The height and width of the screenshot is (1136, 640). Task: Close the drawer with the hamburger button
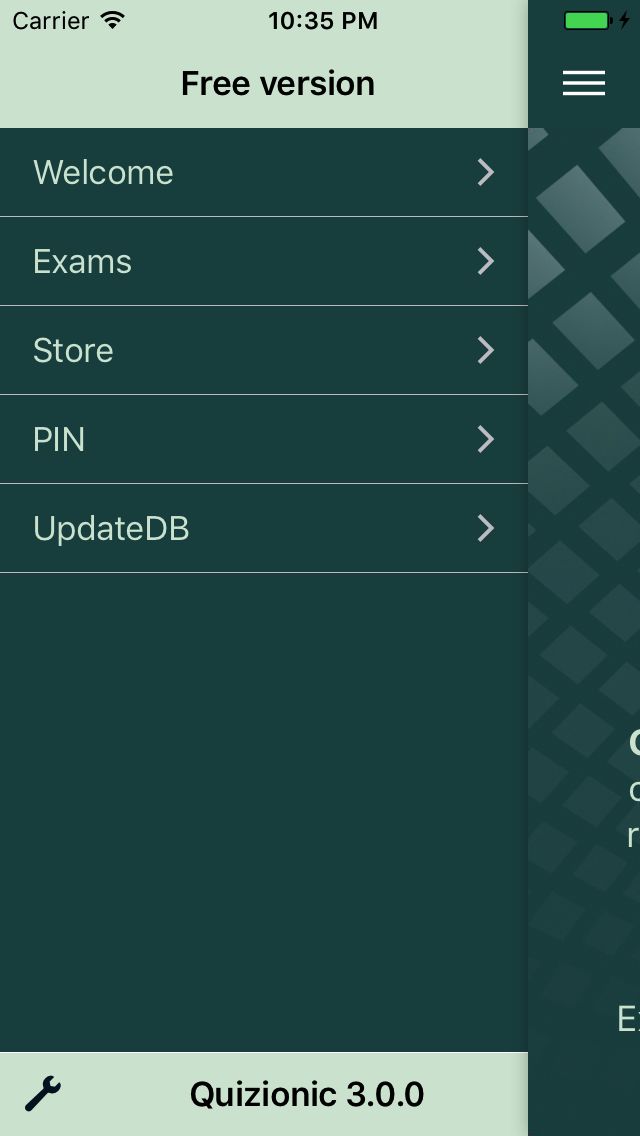click(584, 83)
